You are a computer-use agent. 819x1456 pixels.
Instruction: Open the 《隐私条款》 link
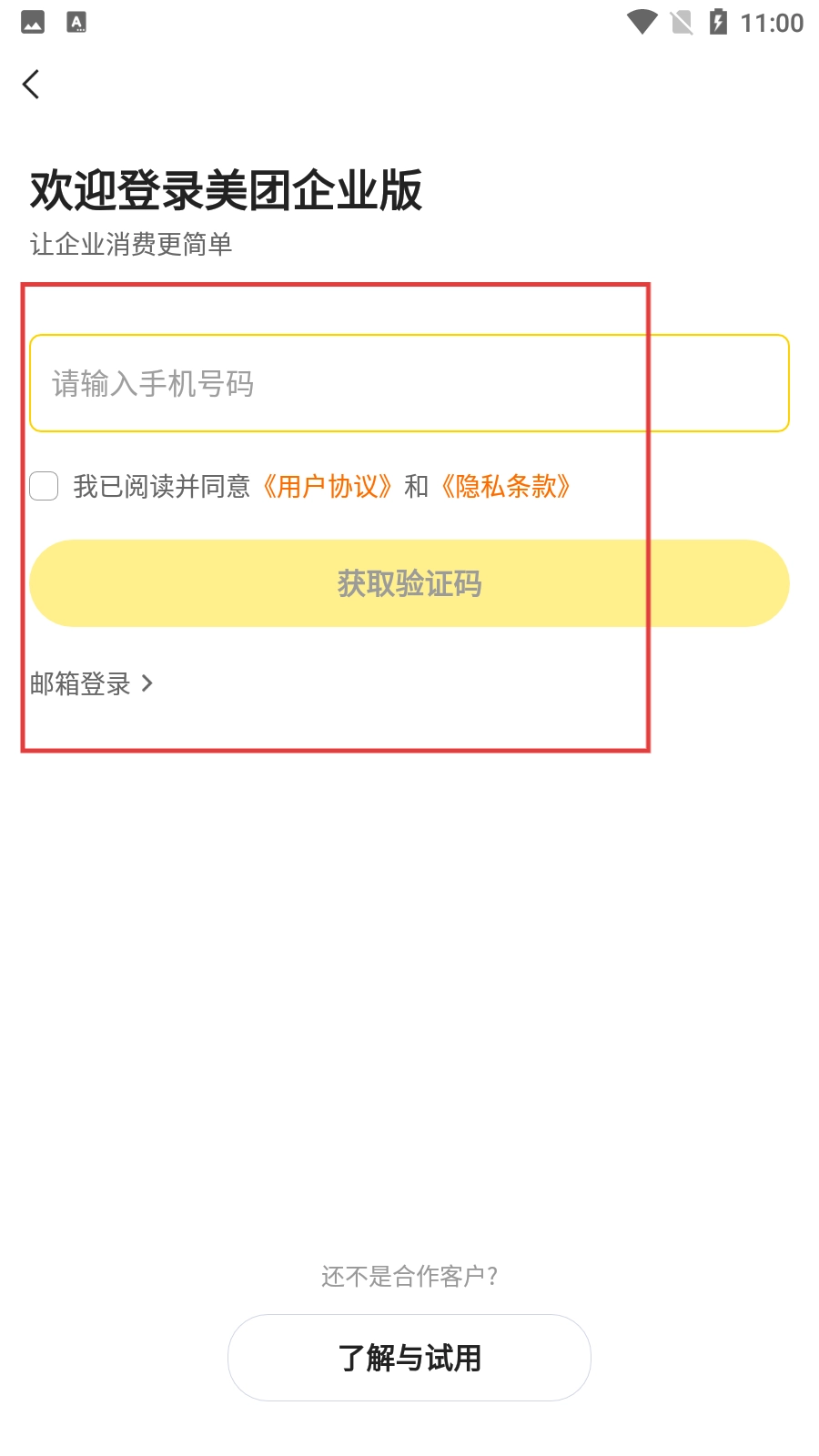coord(505,487)
